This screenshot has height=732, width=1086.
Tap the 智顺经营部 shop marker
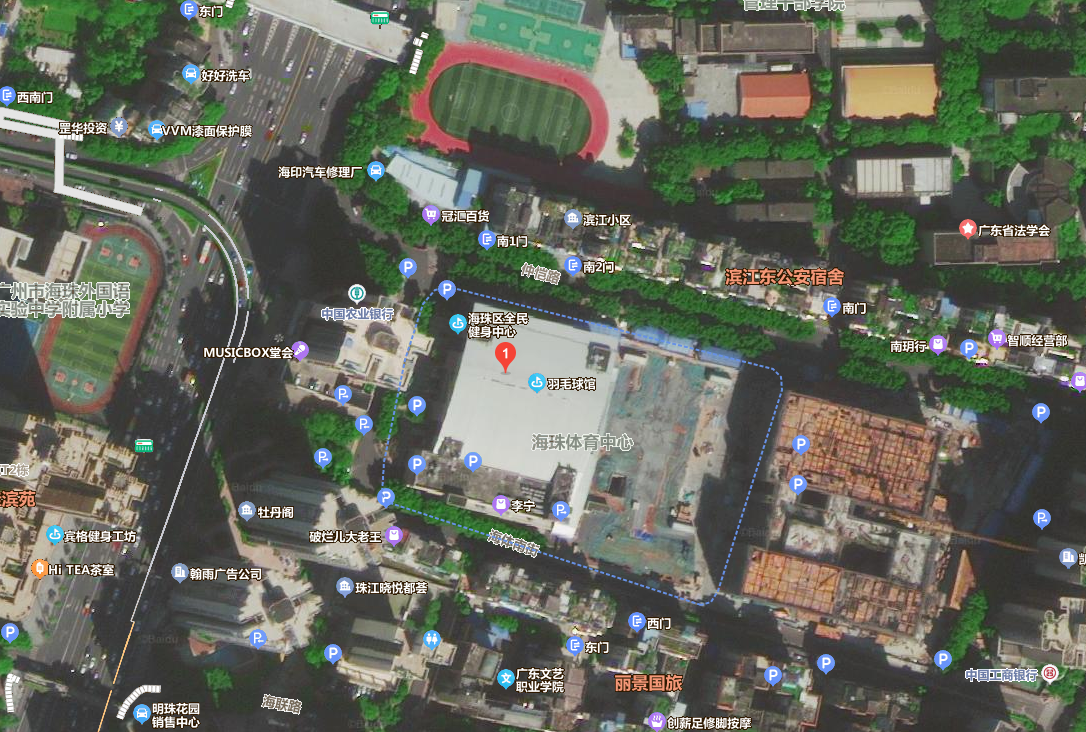996,340
